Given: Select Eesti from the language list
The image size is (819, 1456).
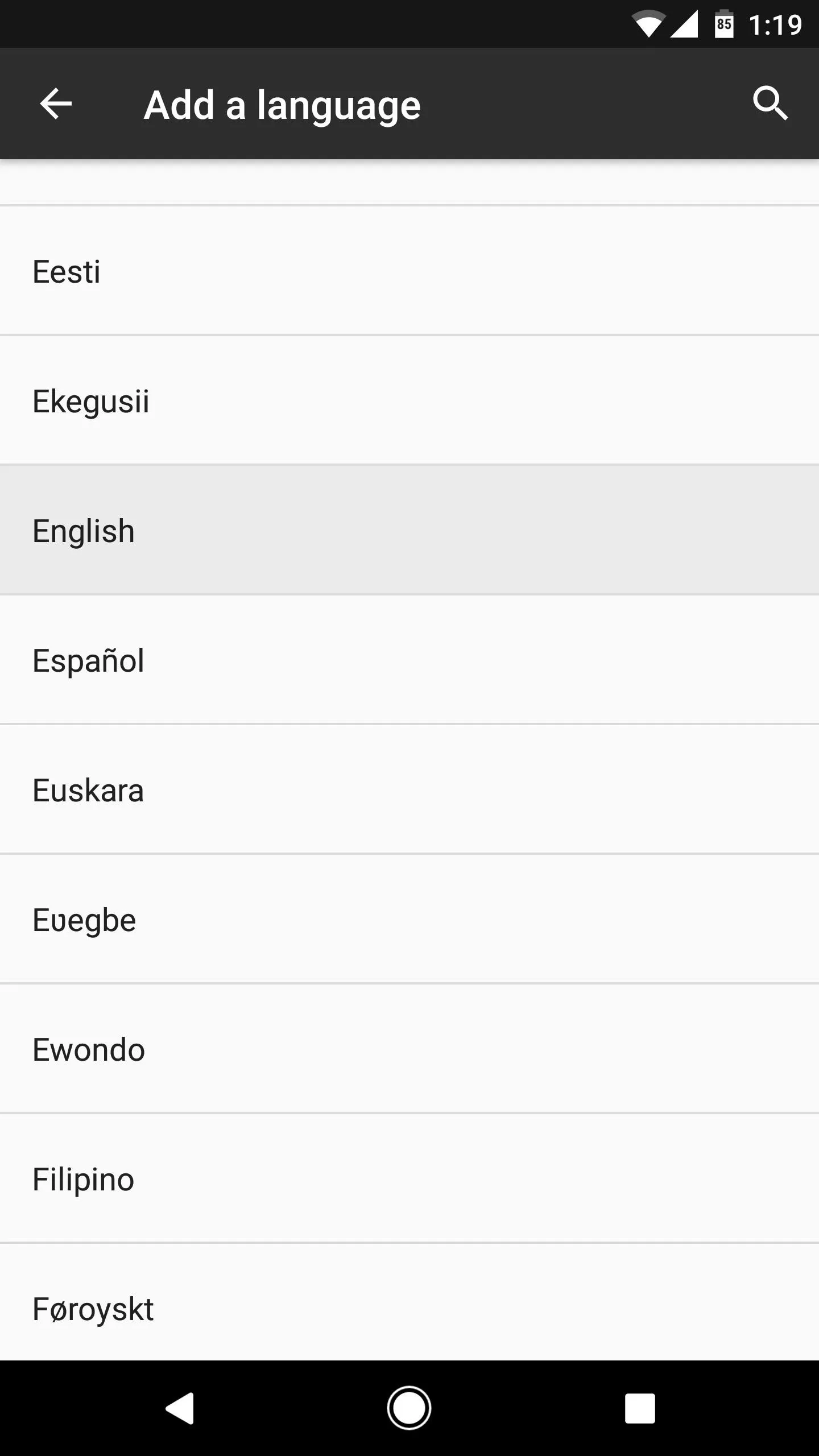Looking at the screenshot, I should [x=409, y=271].
